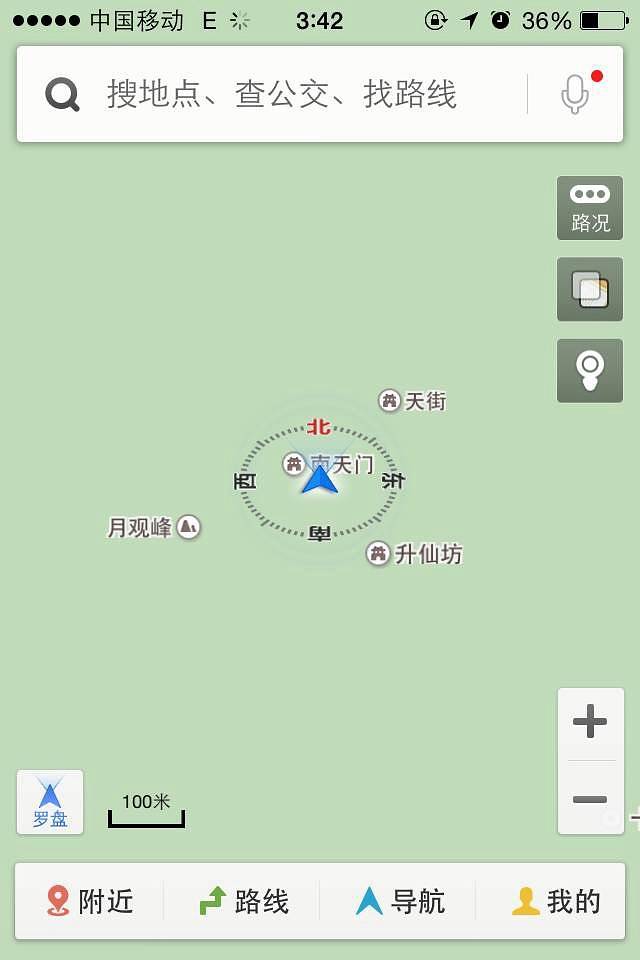Start voice search with the microphone
Viewport: 640px width, 960px height.
tap(574, 95)
